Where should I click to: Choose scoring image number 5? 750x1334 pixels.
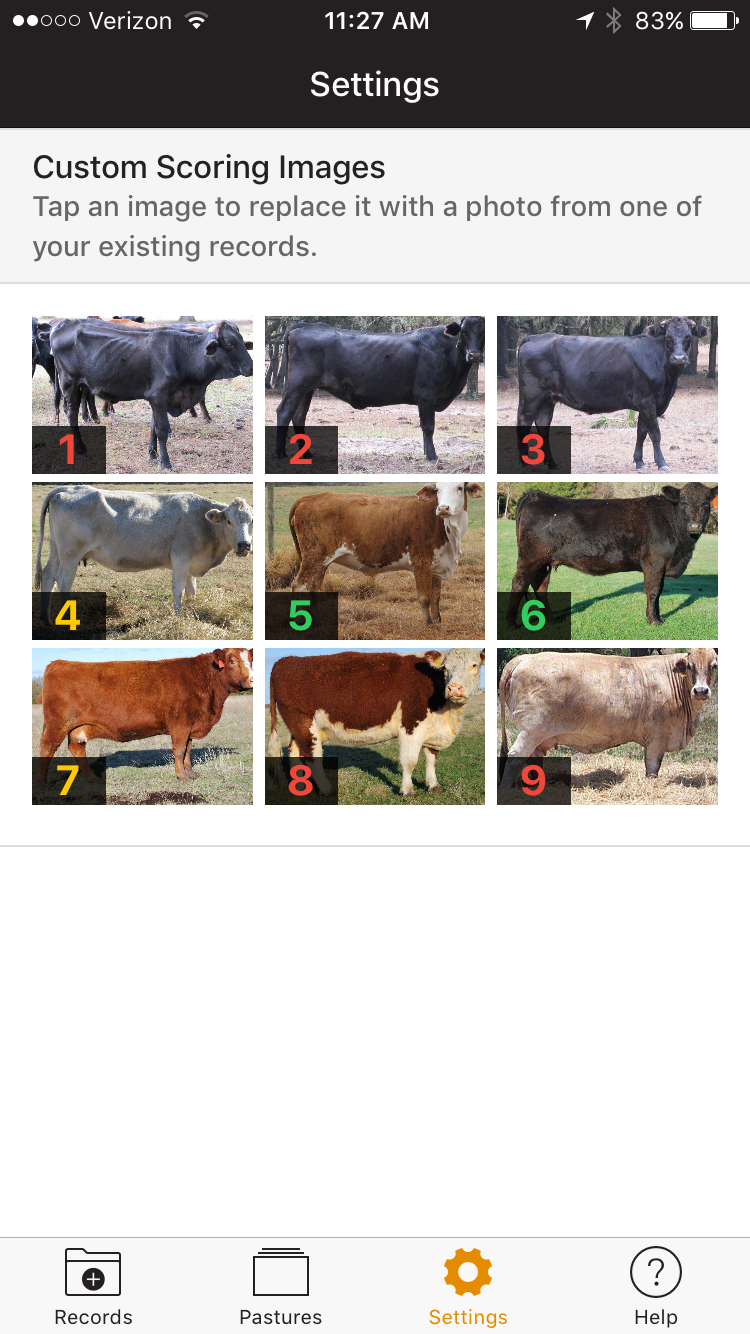375,561
